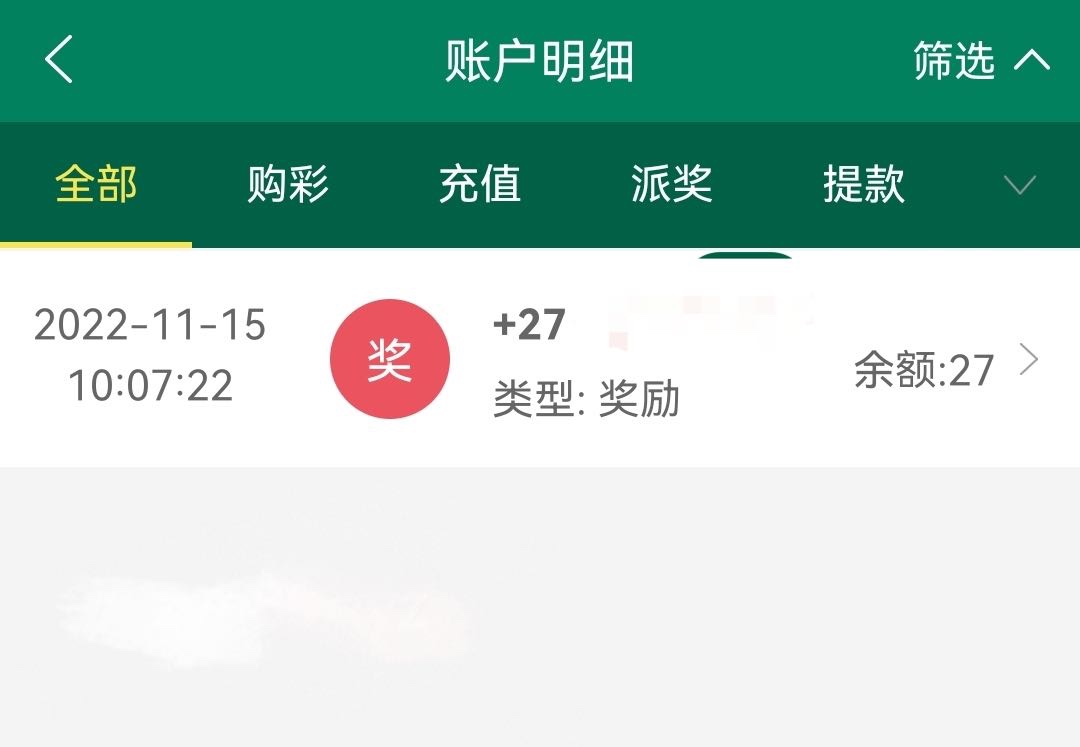
Task: Expand more tabs with the down chevron
Action: click(1019, 185)
